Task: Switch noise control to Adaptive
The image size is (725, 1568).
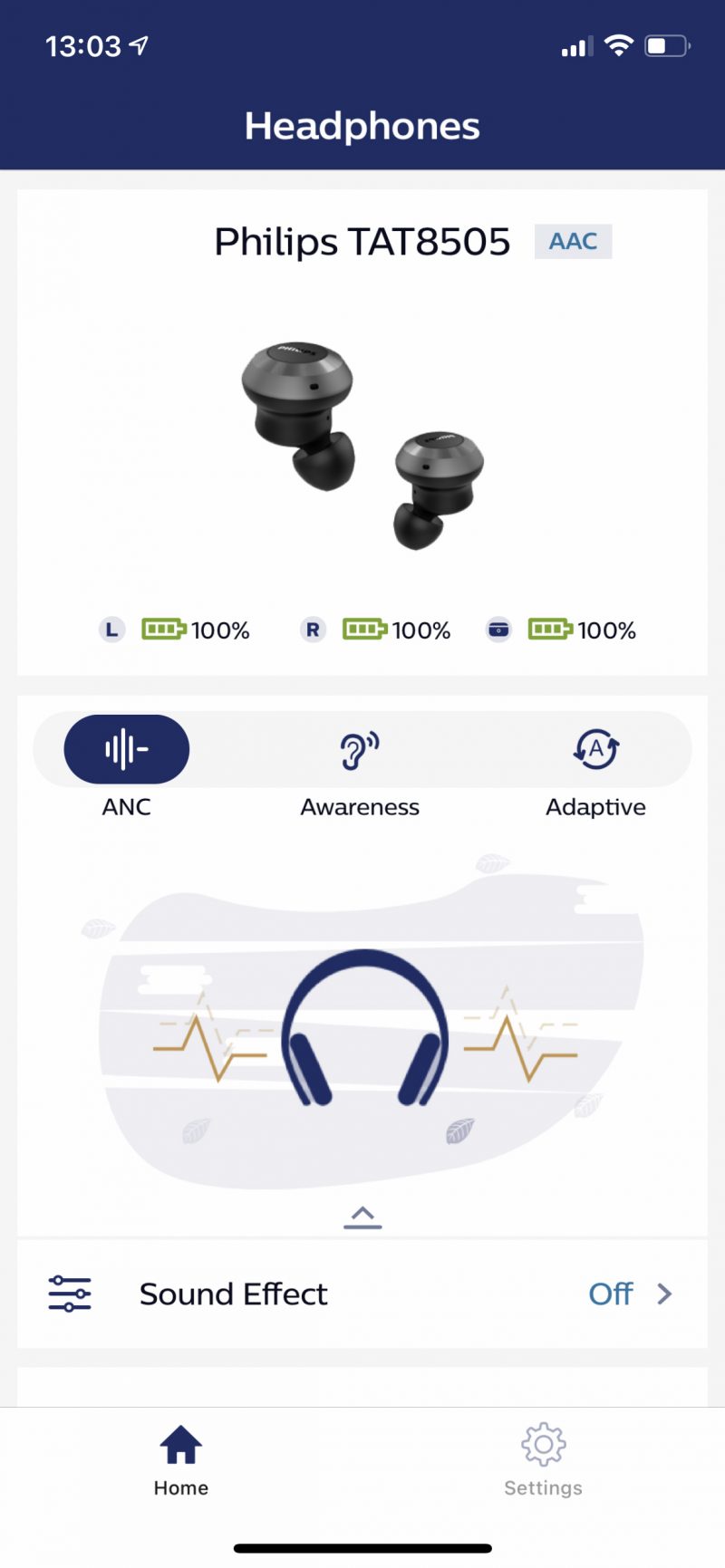Action: (x=595, y=765)
